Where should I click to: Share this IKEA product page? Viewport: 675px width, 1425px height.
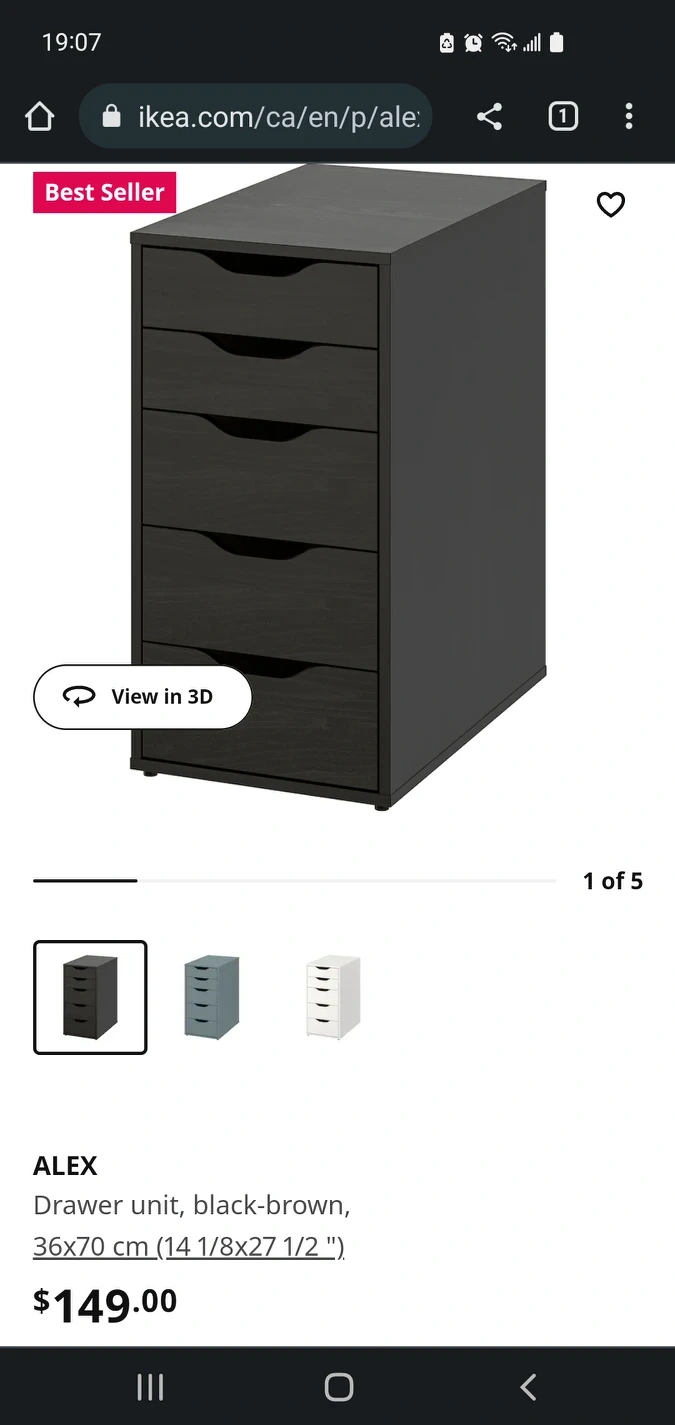[489, 117]
